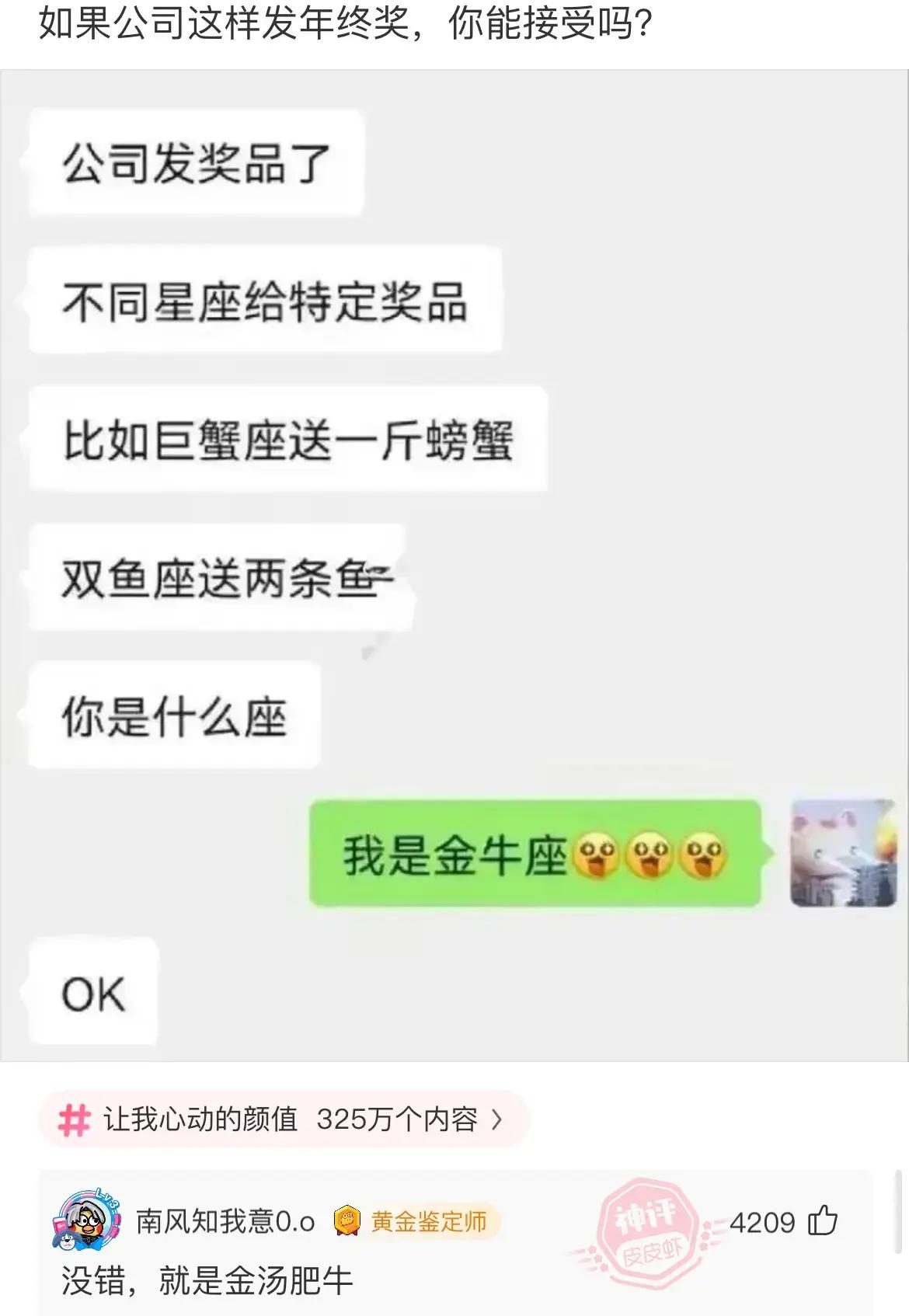Like the comment by 南风知我意0.o
The image size is (909, 1316).
click(823, 1221)
